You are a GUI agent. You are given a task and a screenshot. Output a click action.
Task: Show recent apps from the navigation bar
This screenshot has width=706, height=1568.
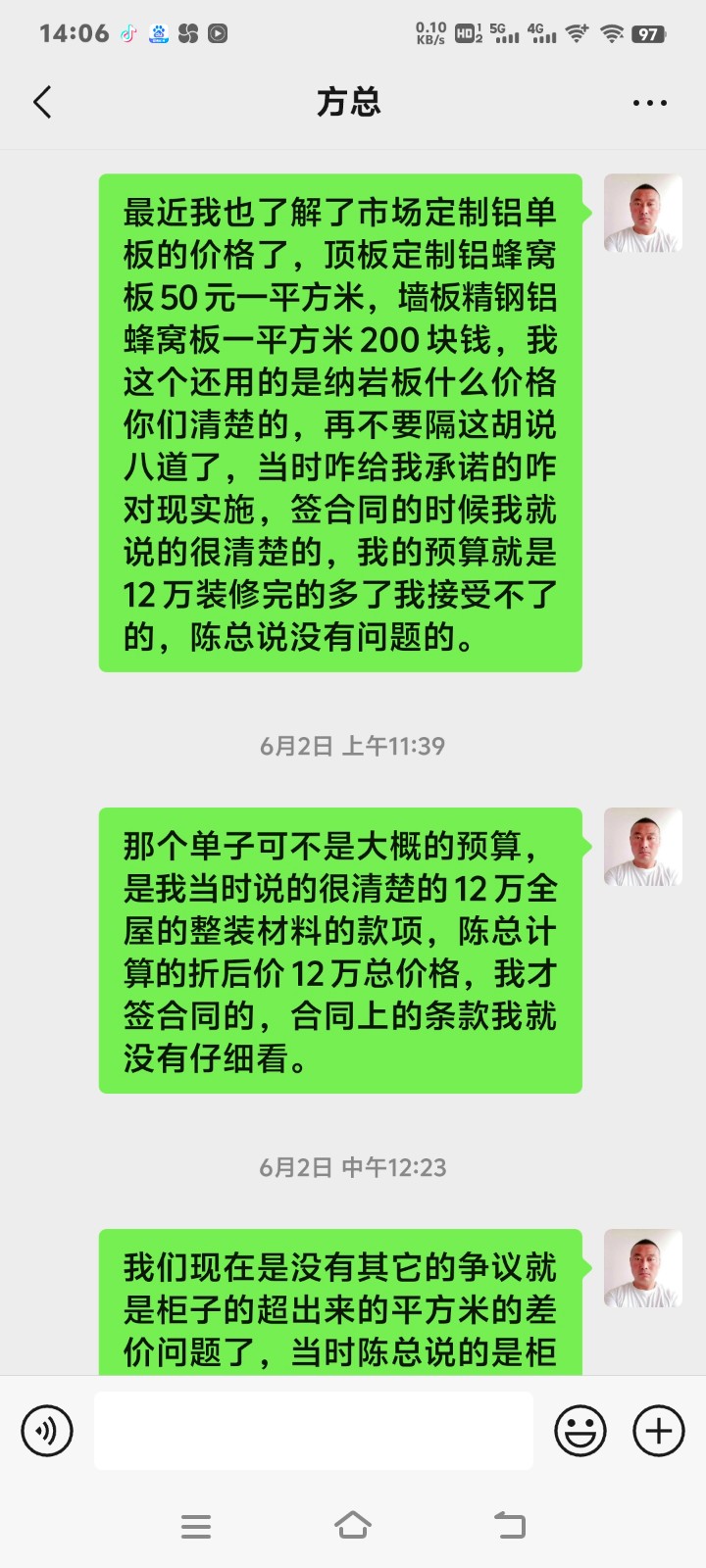pyautogui.click(x=196, y=1526)
